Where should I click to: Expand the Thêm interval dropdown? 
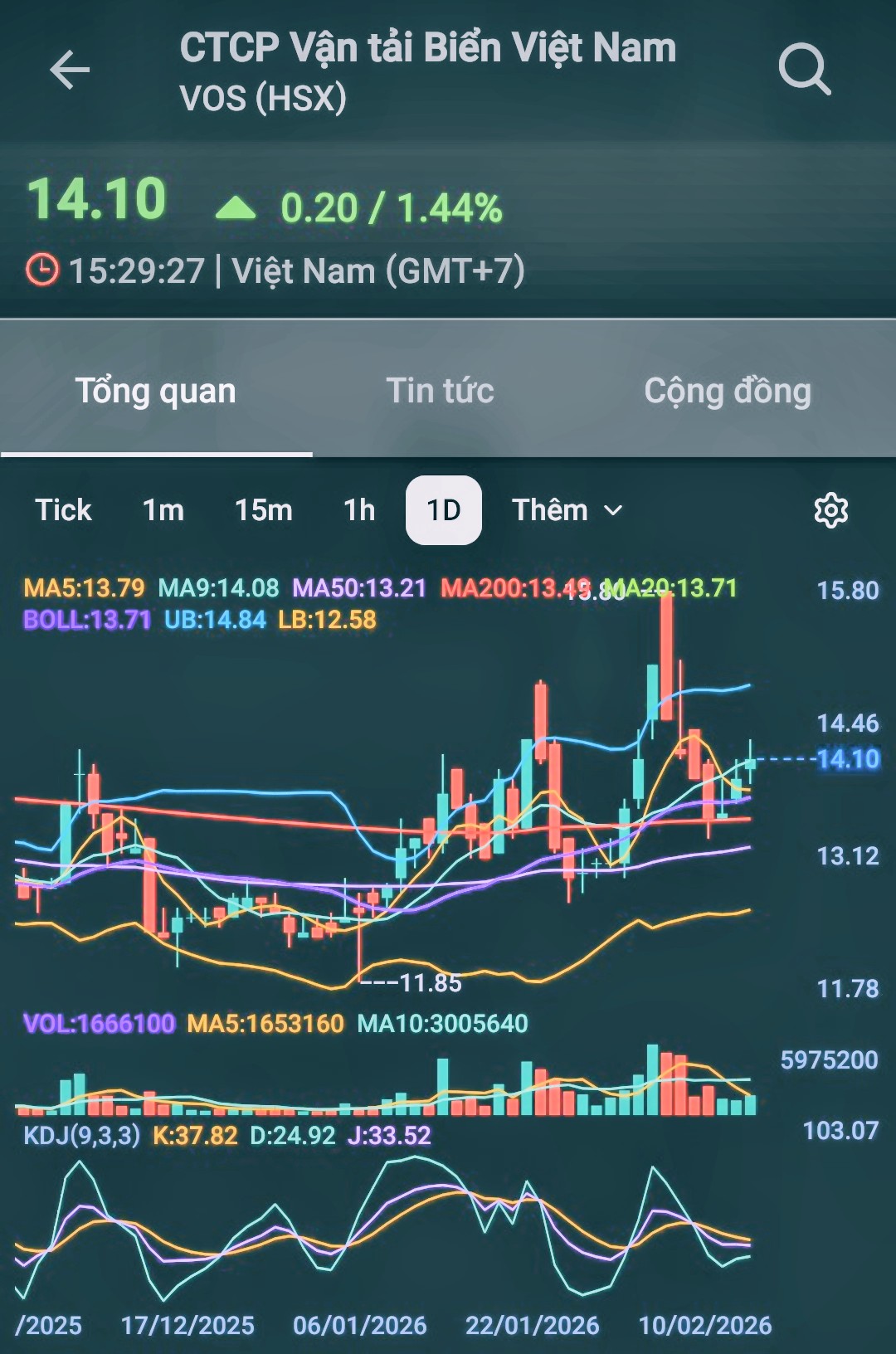tap(567, 509)
